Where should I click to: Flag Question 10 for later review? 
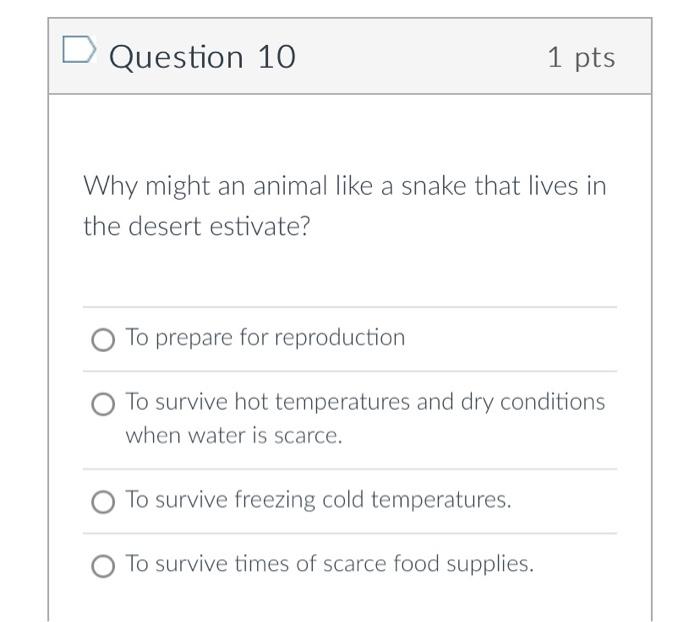(x=79, y=49)
